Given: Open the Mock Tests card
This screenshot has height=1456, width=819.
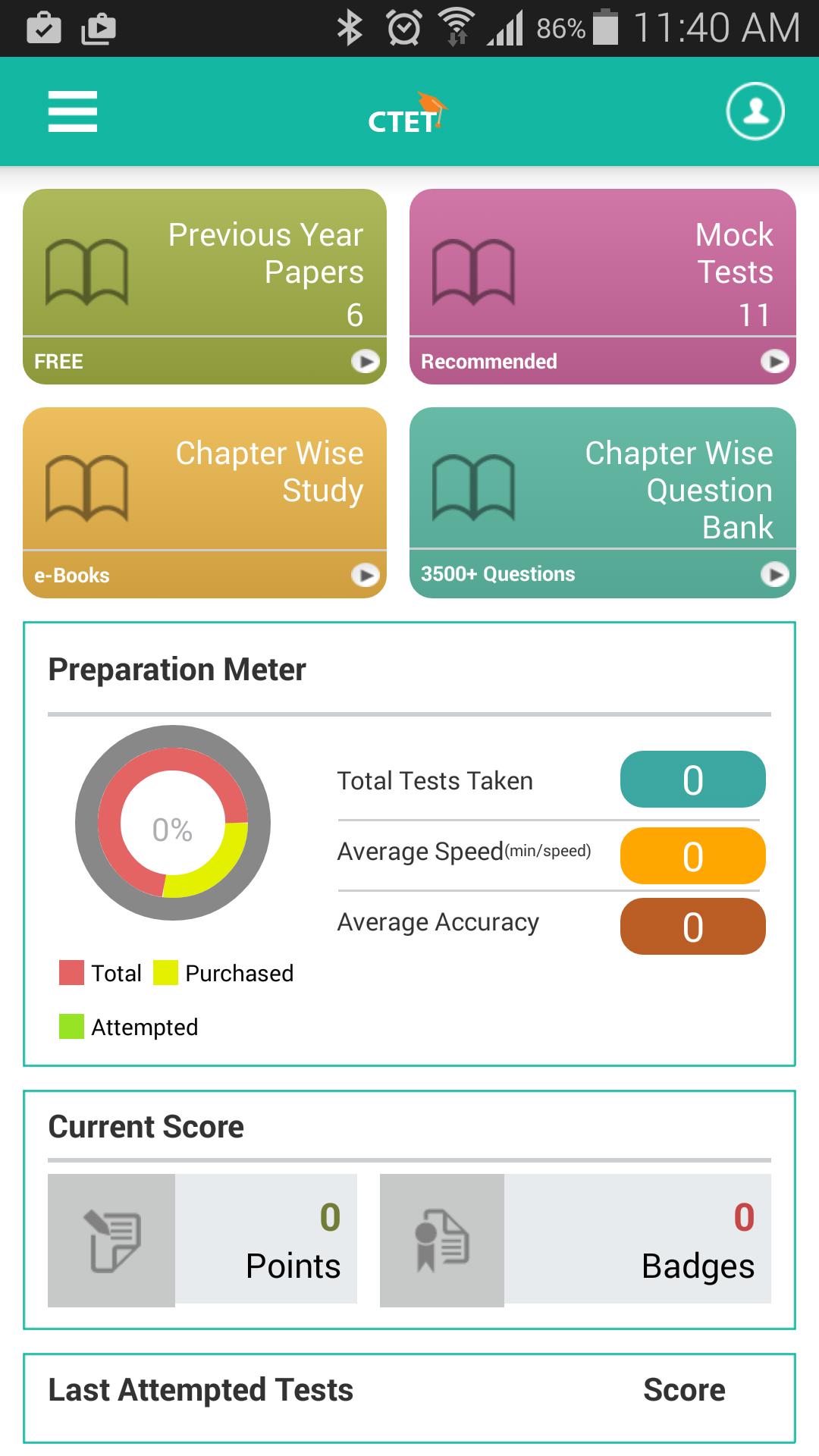Looking at the screenshot, I should (602, 286).
